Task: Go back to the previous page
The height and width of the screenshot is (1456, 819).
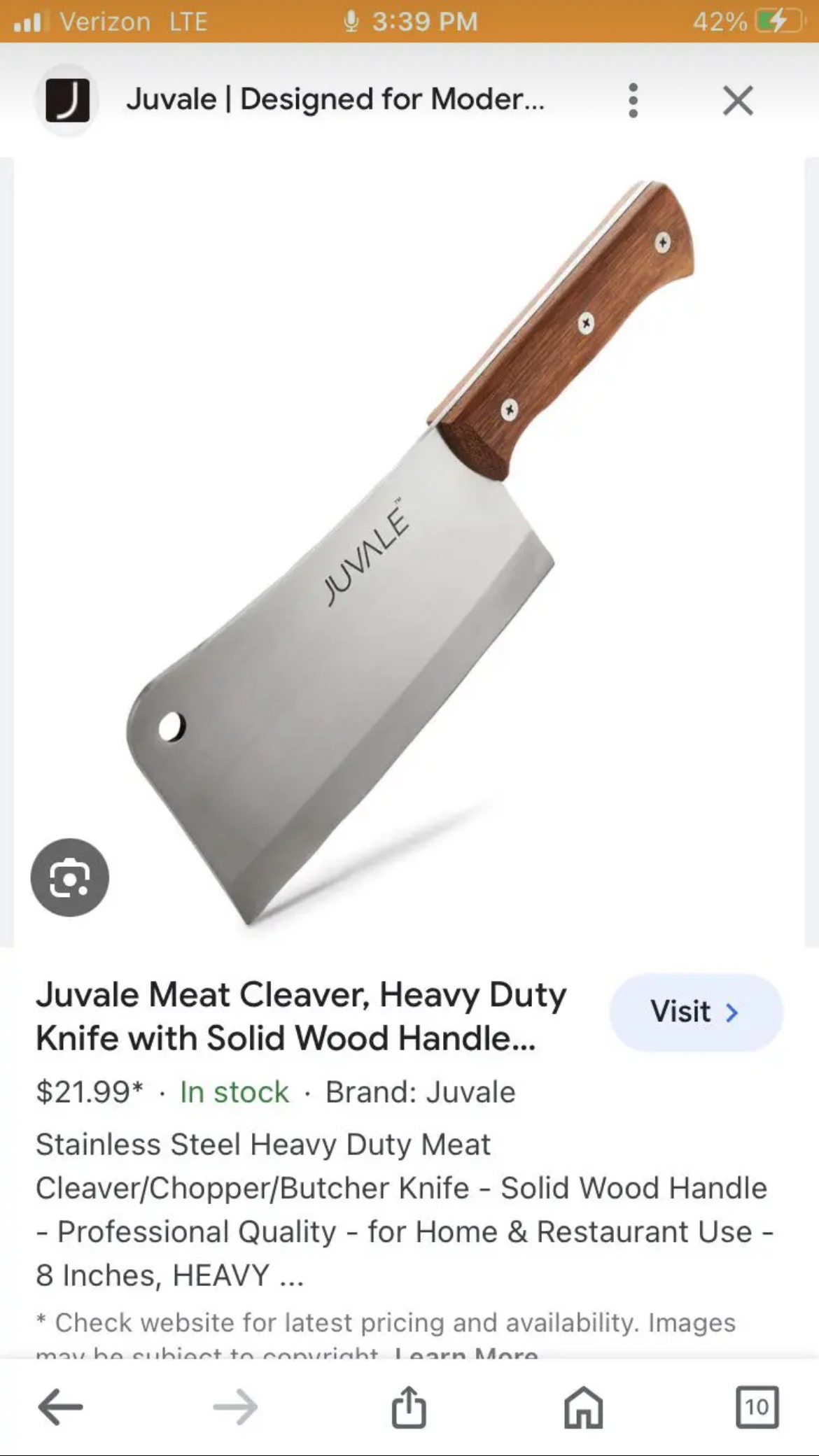Action: pyautogui.click(x=61, y=1406)
